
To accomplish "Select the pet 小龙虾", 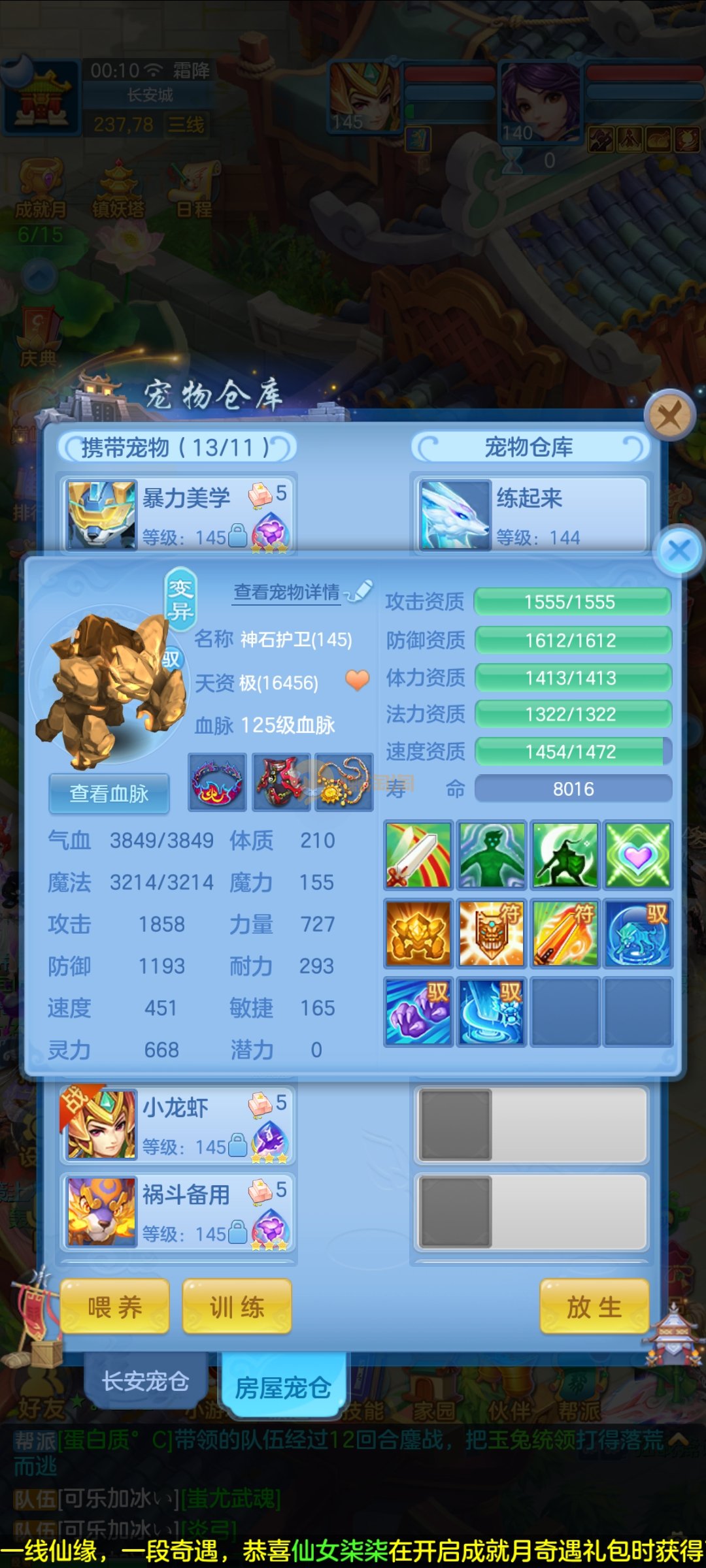I will point(178,1125).
